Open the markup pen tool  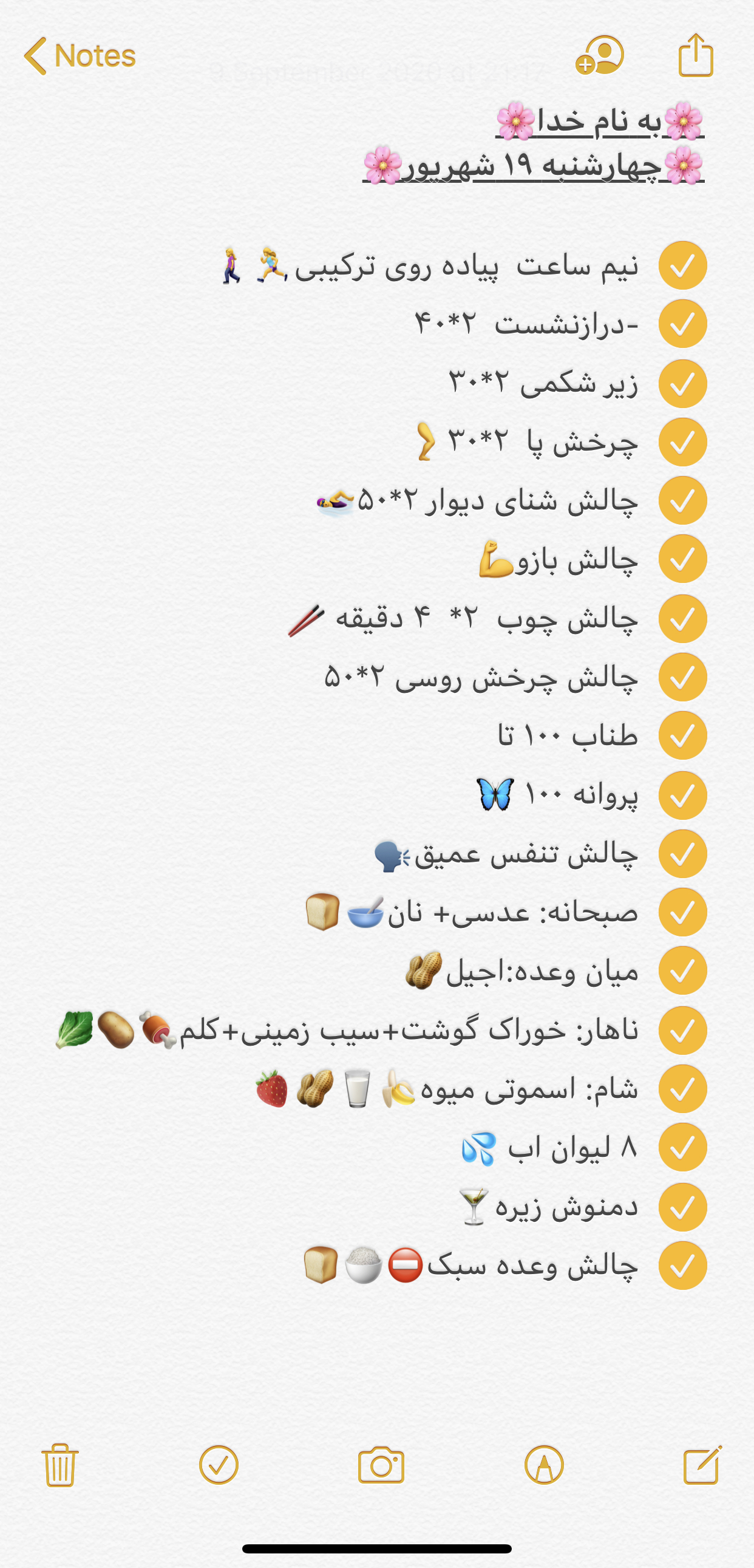[x=544, y=1465]
